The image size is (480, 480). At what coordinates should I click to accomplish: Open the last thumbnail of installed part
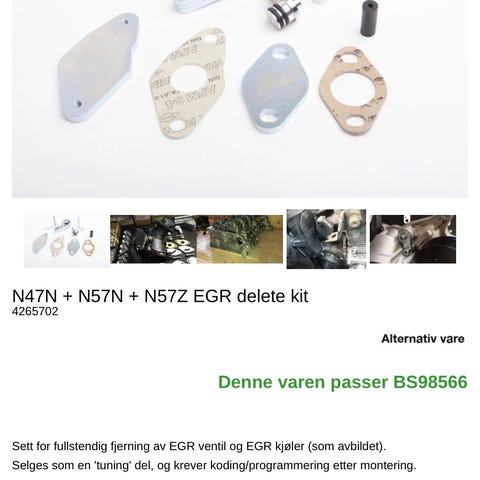click(413, 239)
